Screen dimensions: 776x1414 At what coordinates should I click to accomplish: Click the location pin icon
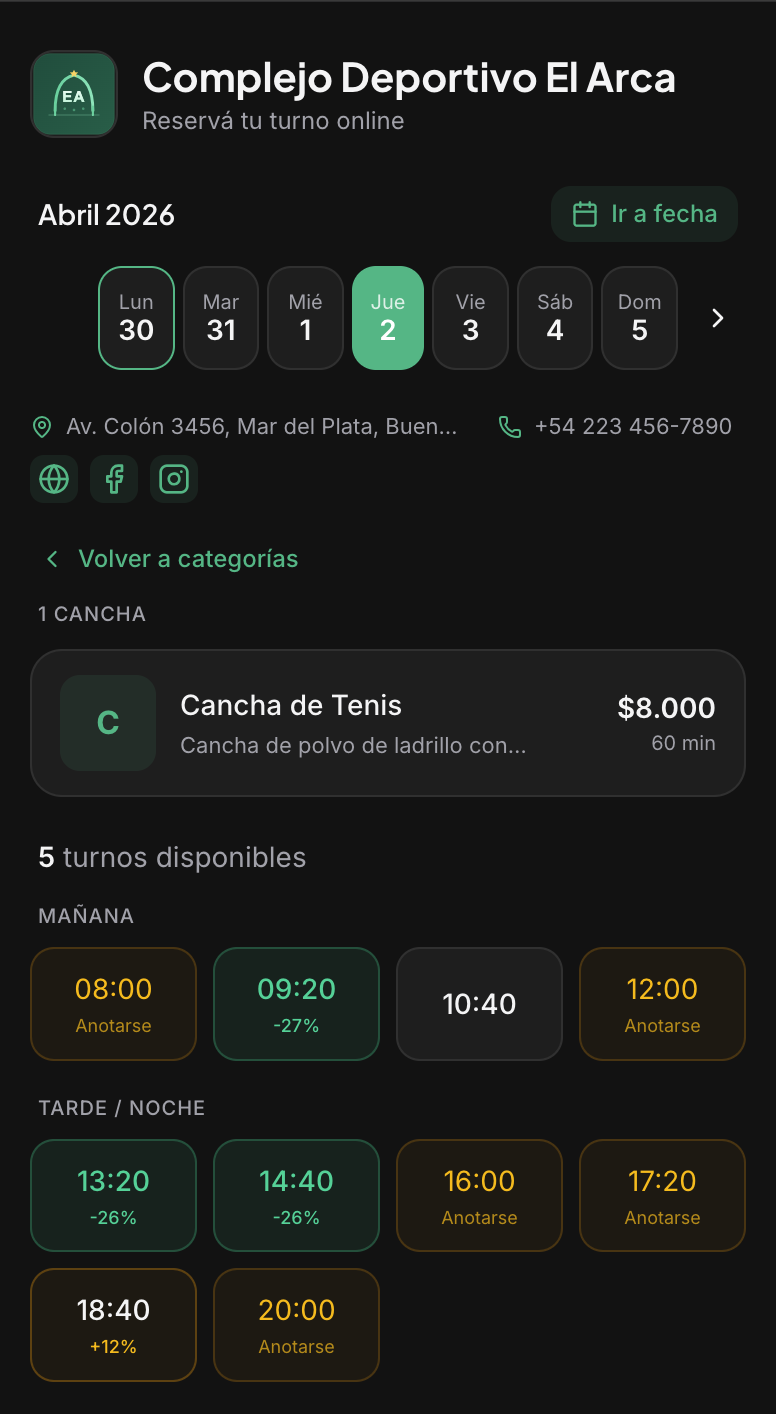(x=41, y=426)
